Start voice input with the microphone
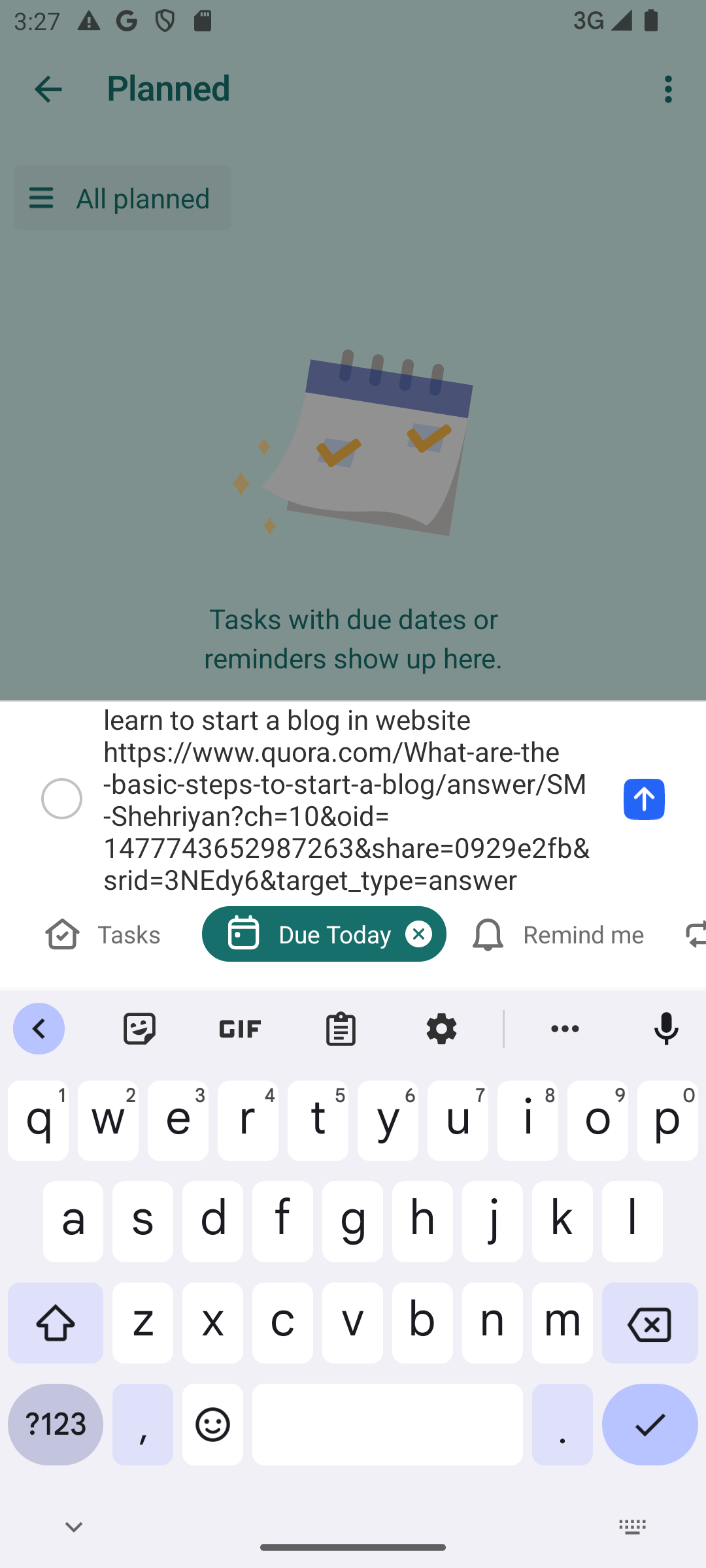The width and height of the screenshot is (706, 1568). (666, 1029)
